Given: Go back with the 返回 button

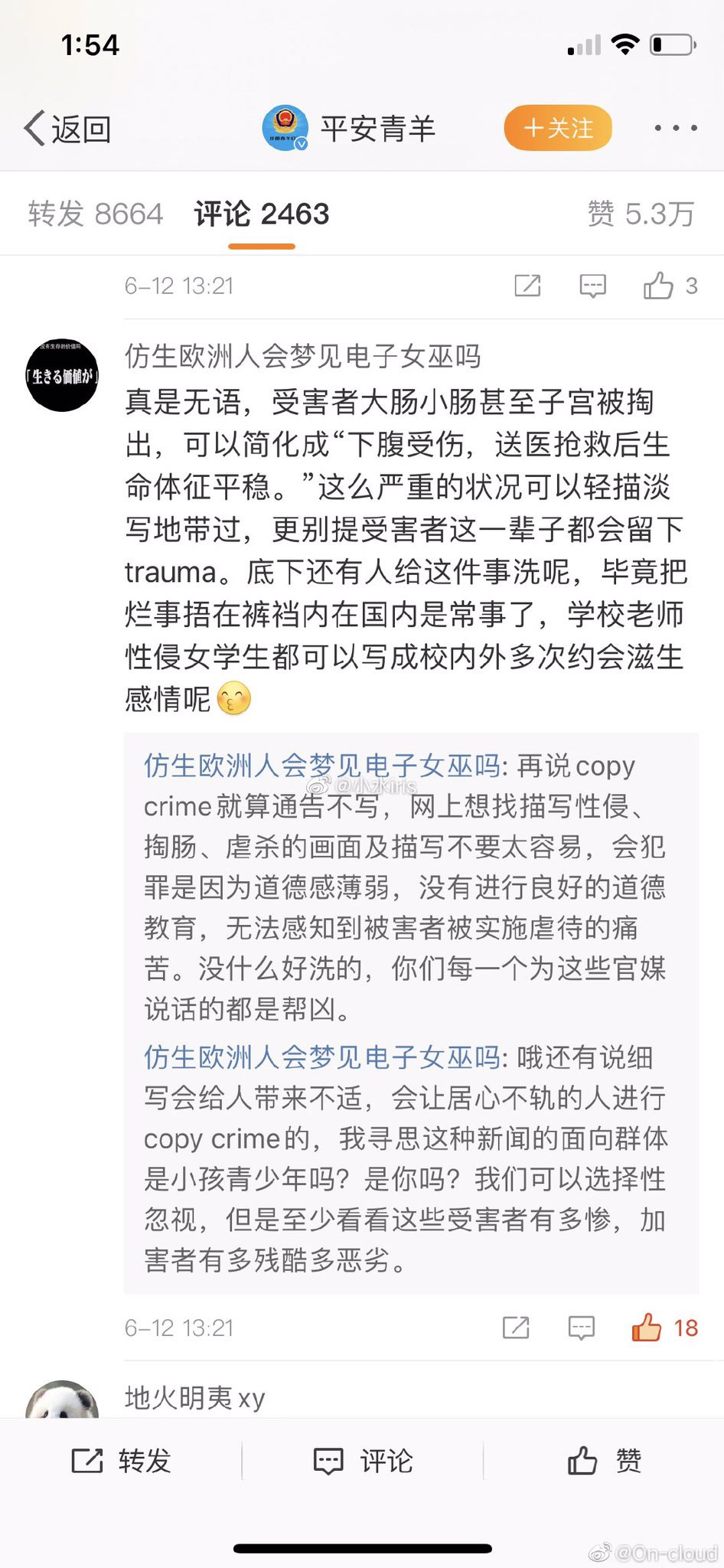Looking at the screenshot, I should (68, 129).
